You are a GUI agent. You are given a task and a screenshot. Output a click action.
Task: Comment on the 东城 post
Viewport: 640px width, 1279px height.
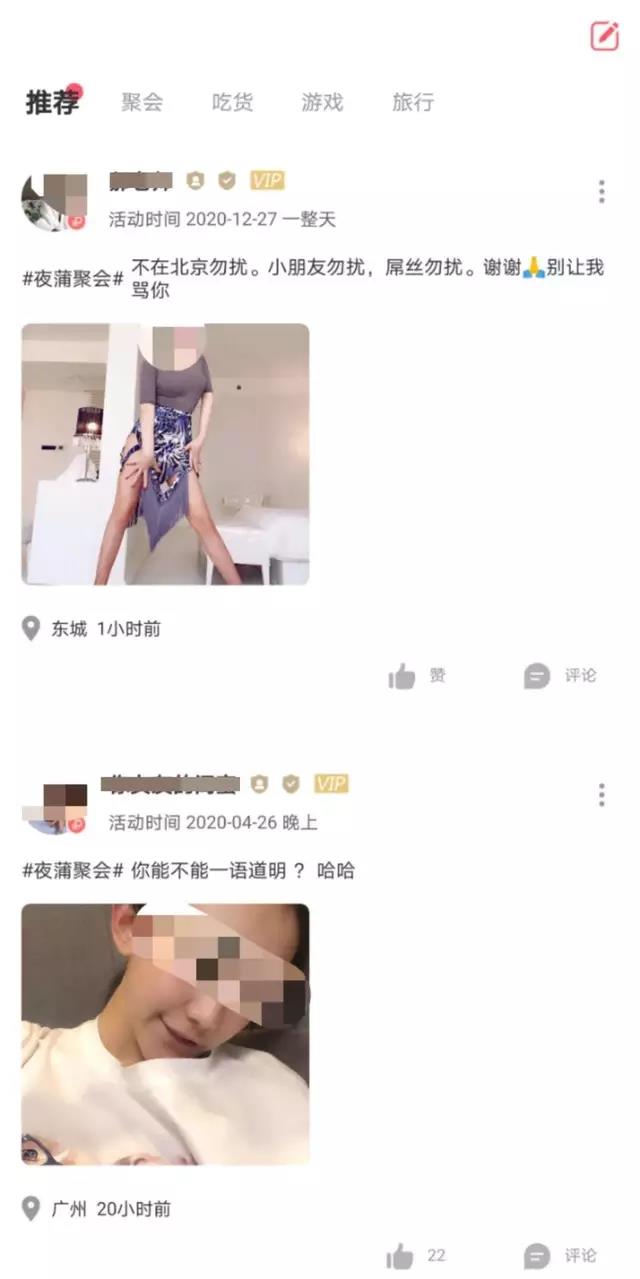coord(538,677)
